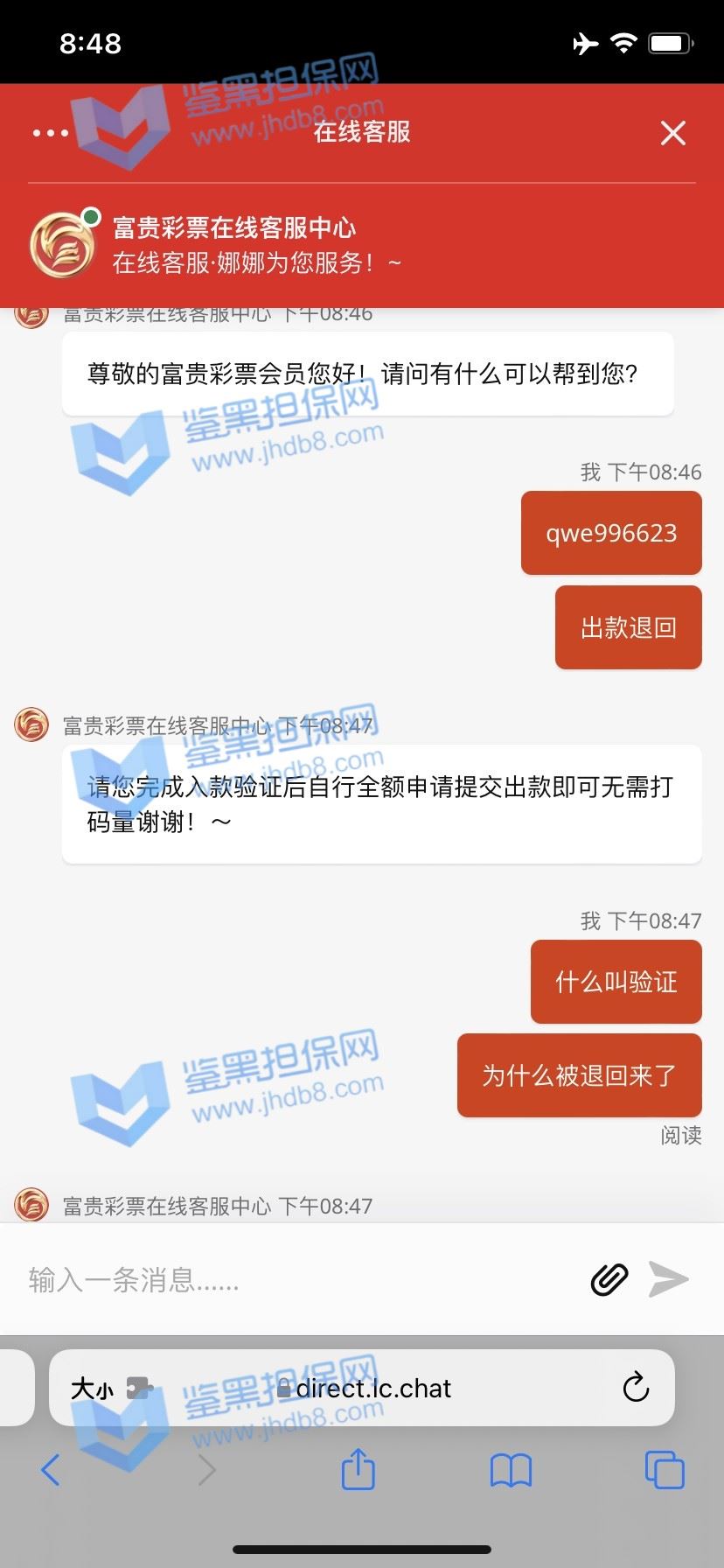Open Safari page text size settings
The height and width of the screenshot is (1568, 724).
click(93, 1389)
